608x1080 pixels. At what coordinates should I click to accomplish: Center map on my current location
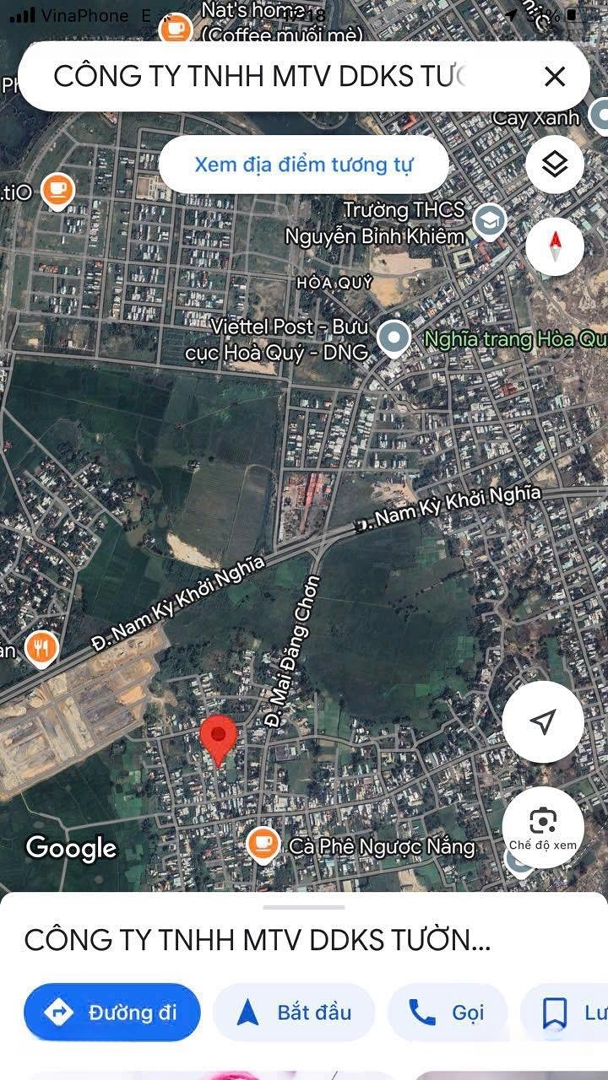pyautogui.click(x=543, y=722)
